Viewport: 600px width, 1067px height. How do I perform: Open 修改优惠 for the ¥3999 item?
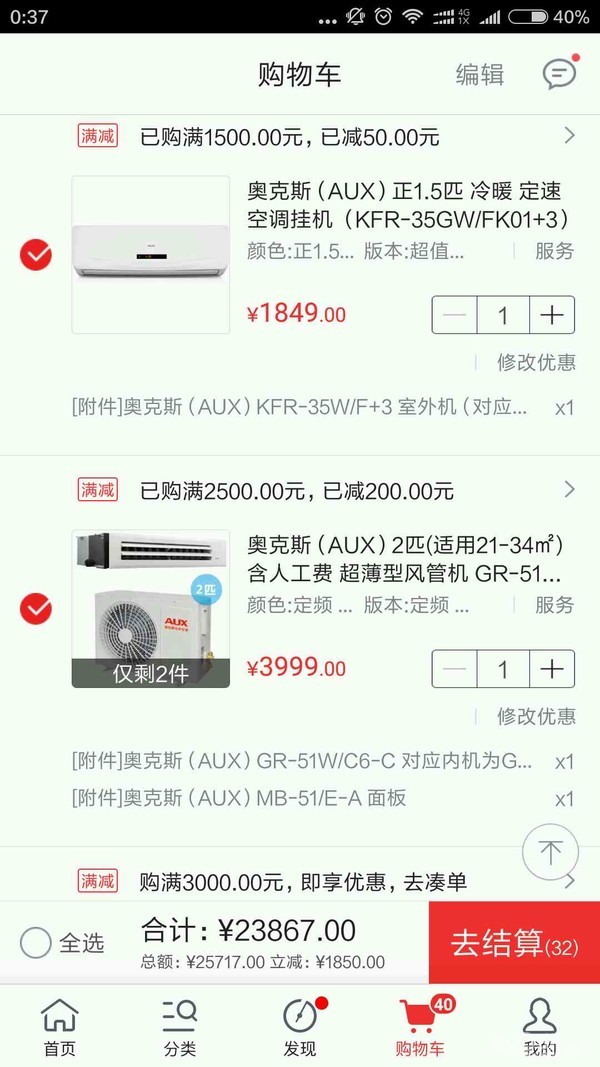point(535,716)
